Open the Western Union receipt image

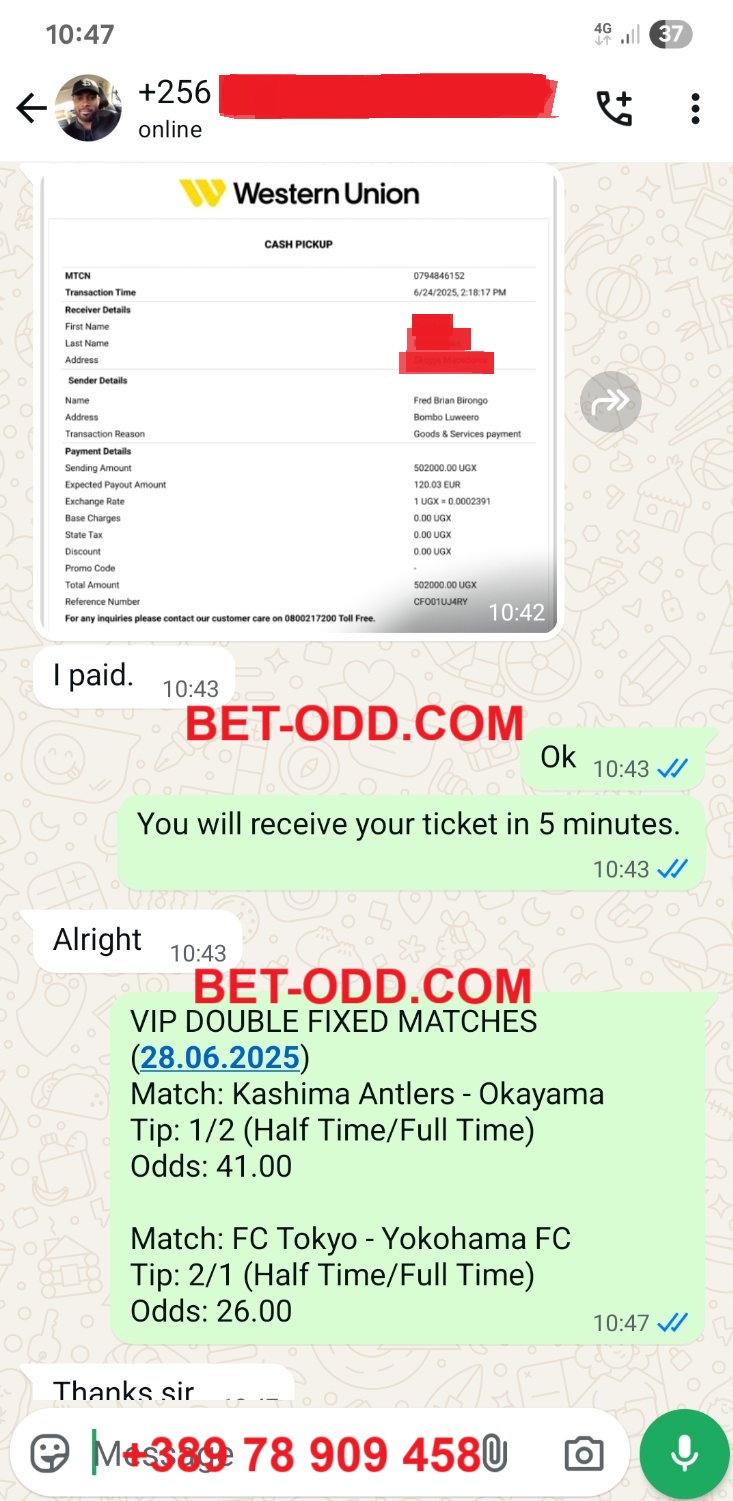(x=299, y=401)
